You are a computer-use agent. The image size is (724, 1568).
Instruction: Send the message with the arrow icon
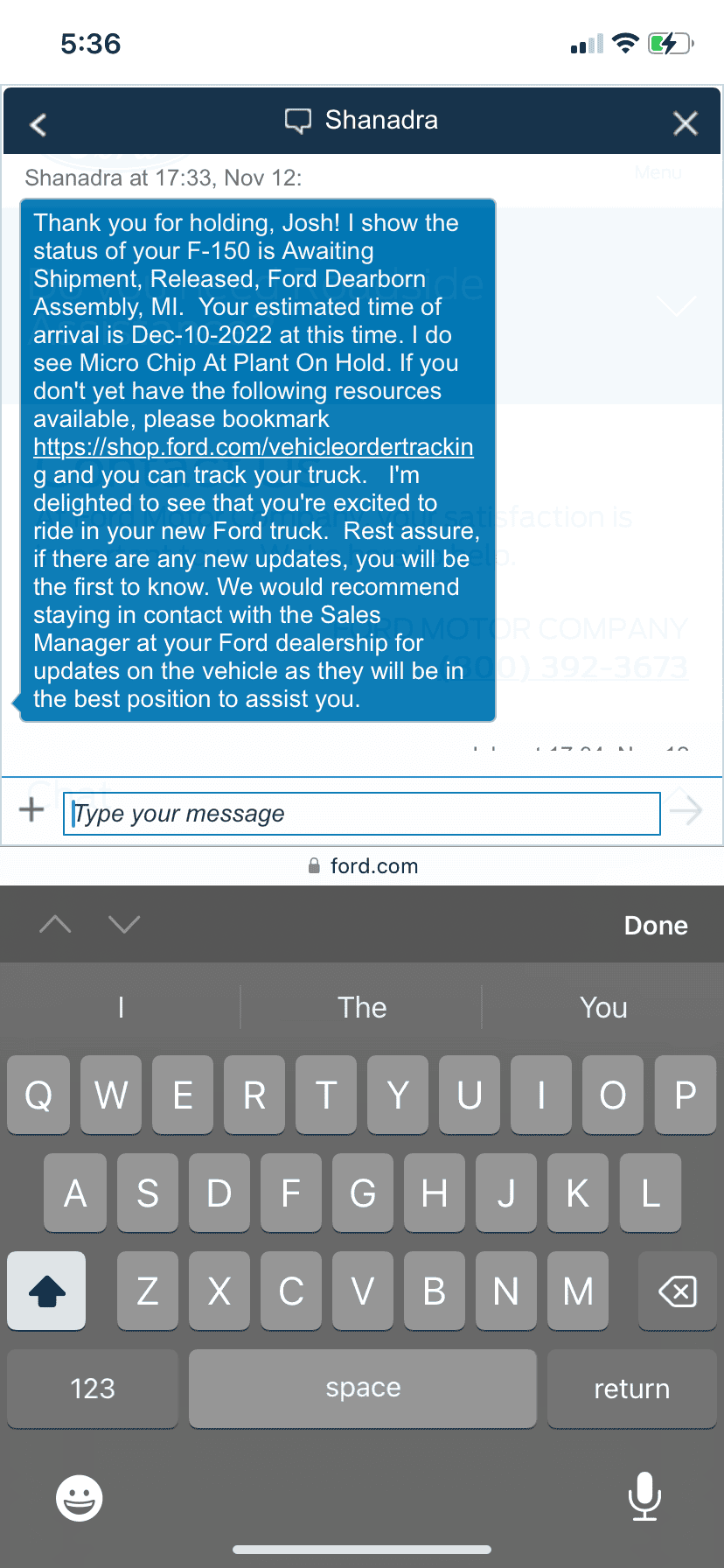686,810
